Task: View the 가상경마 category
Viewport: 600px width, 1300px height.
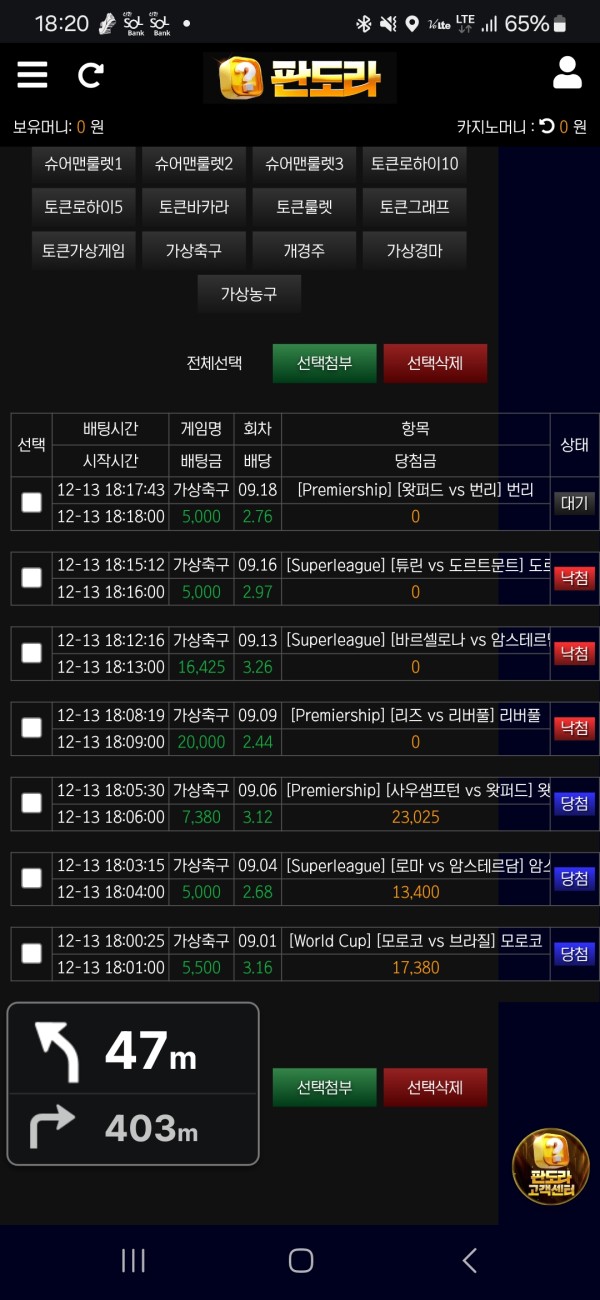Action: coord(414,251)
